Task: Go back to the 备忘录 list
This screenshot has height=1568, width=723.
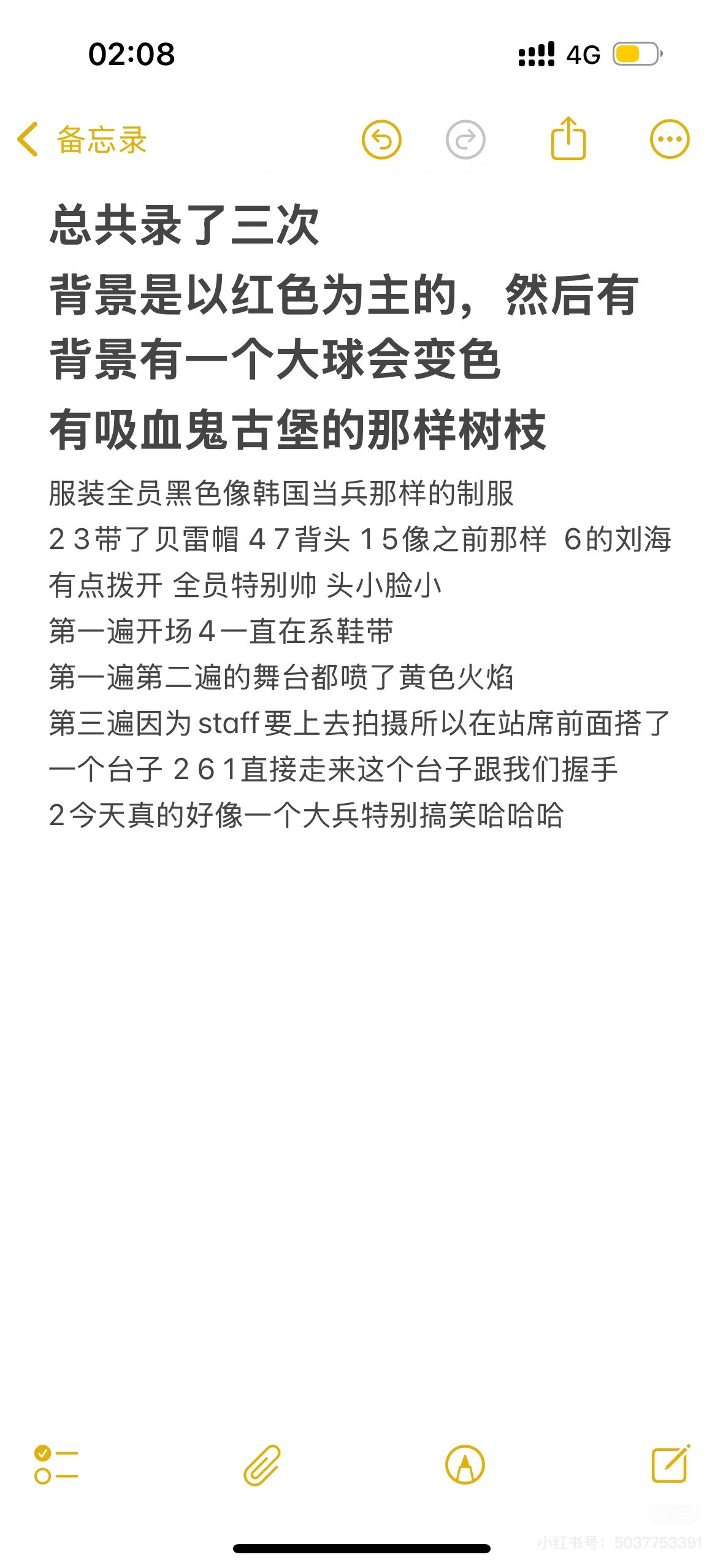Action: pyautogui.click(x=82, y=139)
